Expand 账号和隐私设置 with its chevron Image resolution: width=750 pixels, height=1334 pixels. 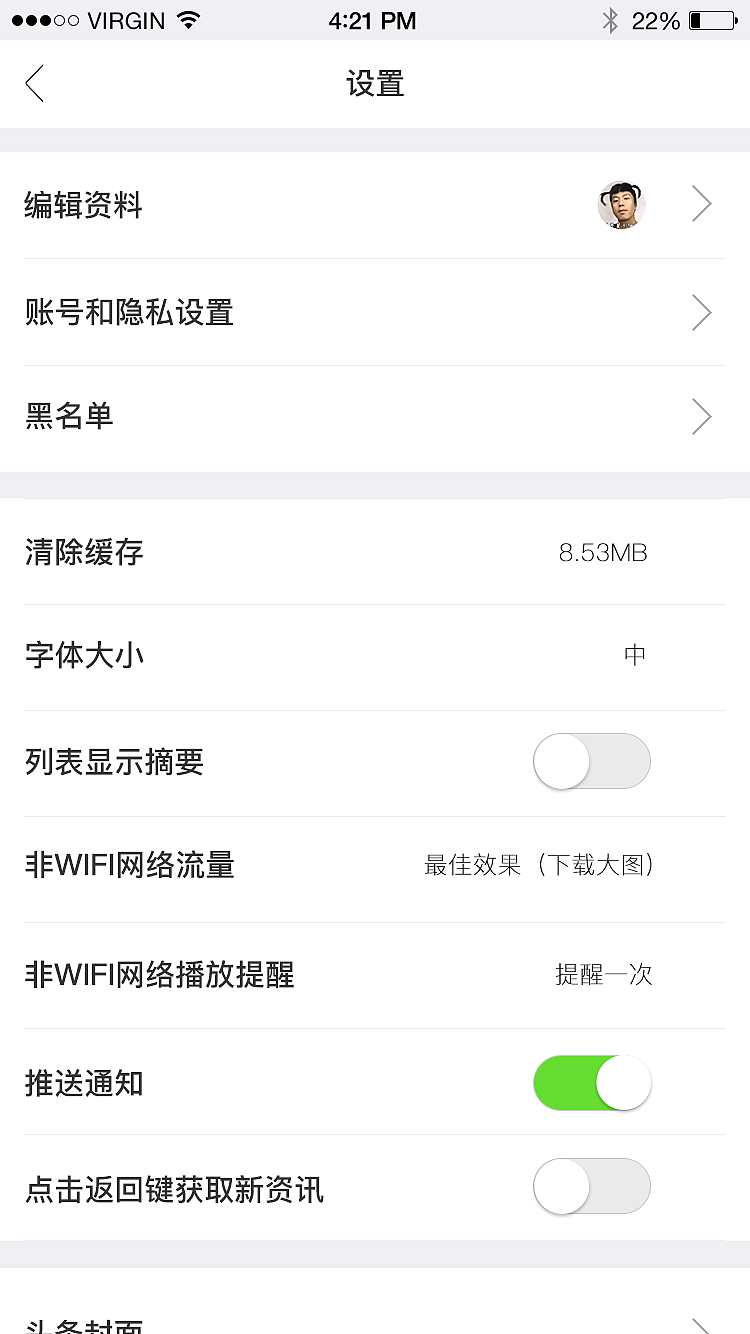[x=701, y=312]
